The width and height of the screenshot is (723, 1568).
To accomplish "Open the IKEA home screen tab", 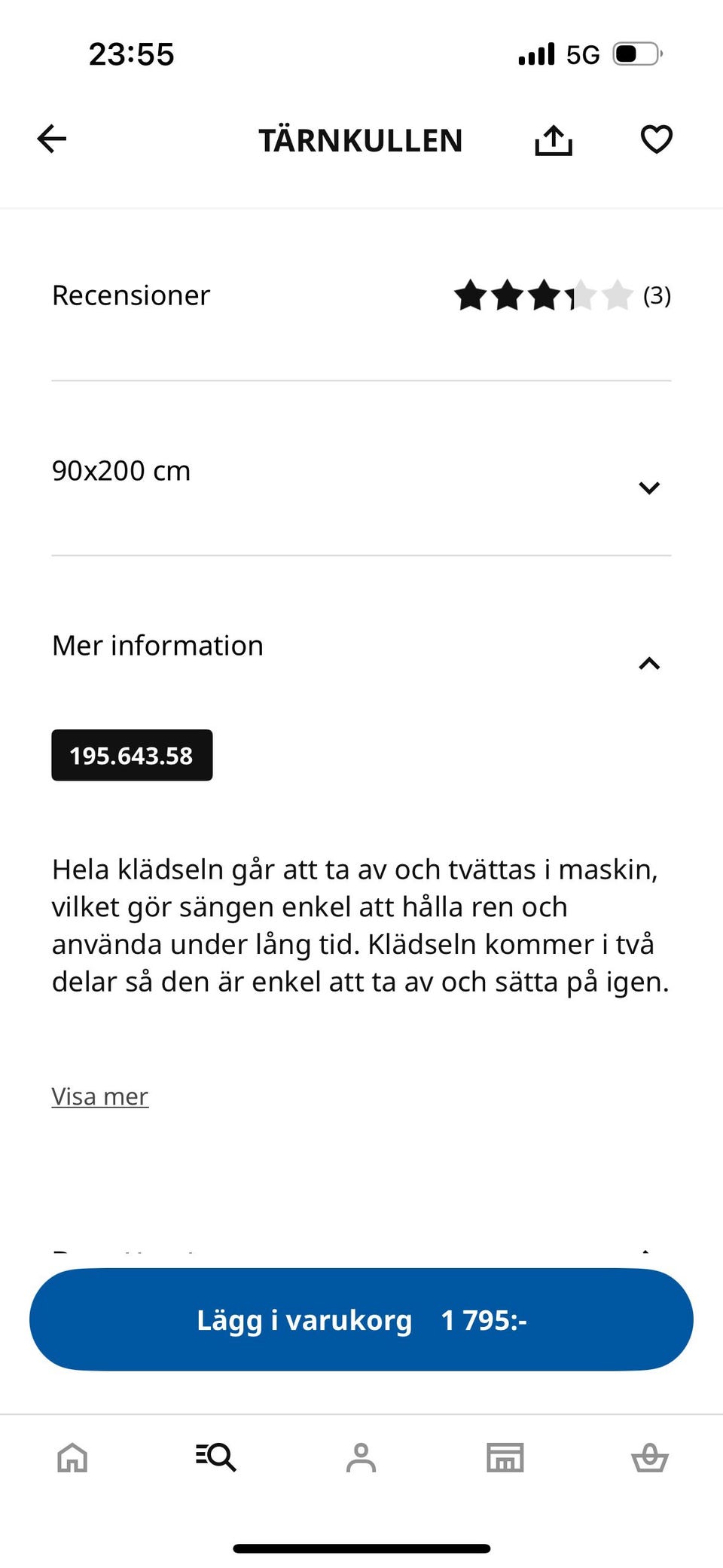I will (72, 1457).
